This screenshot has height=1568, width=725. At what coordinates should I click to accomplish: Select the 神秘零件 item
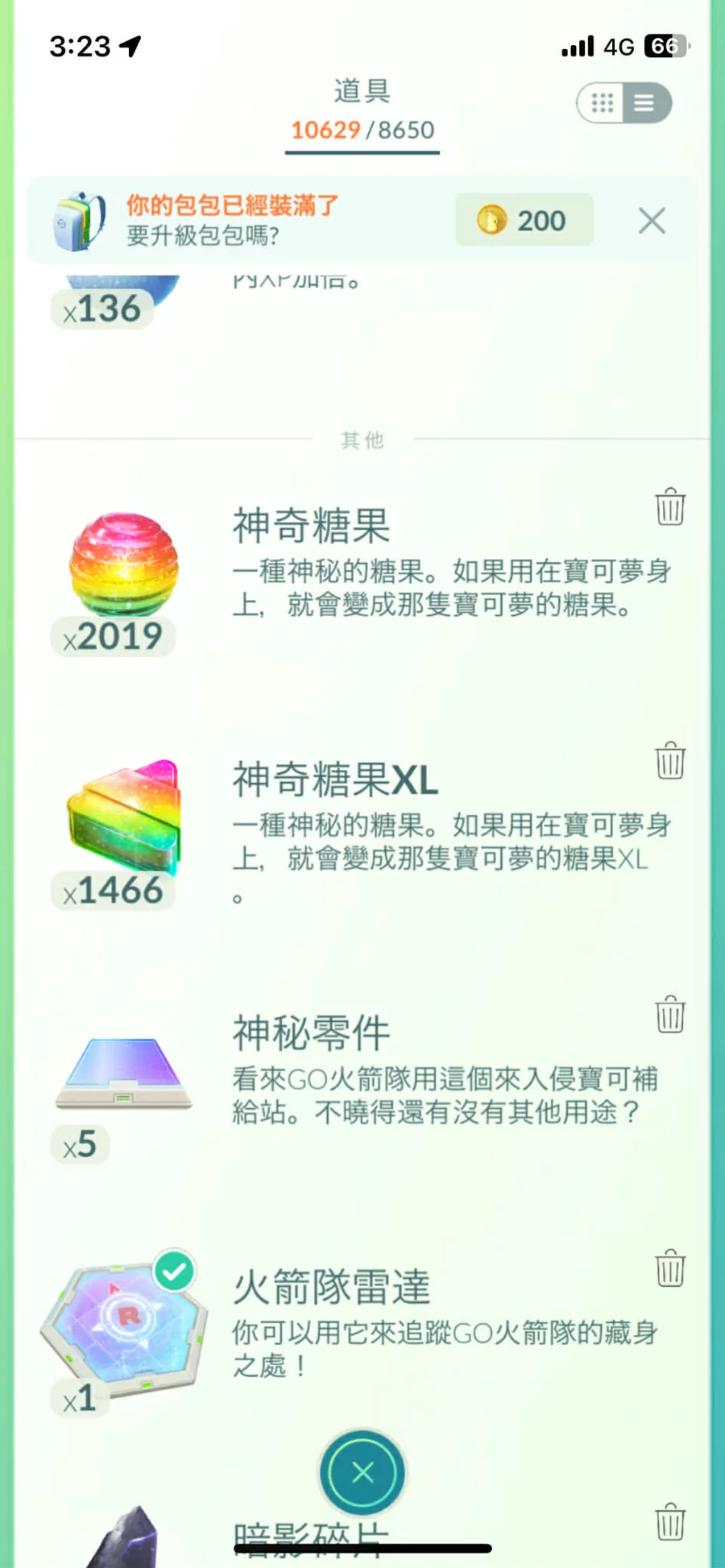click(124, 1073)
